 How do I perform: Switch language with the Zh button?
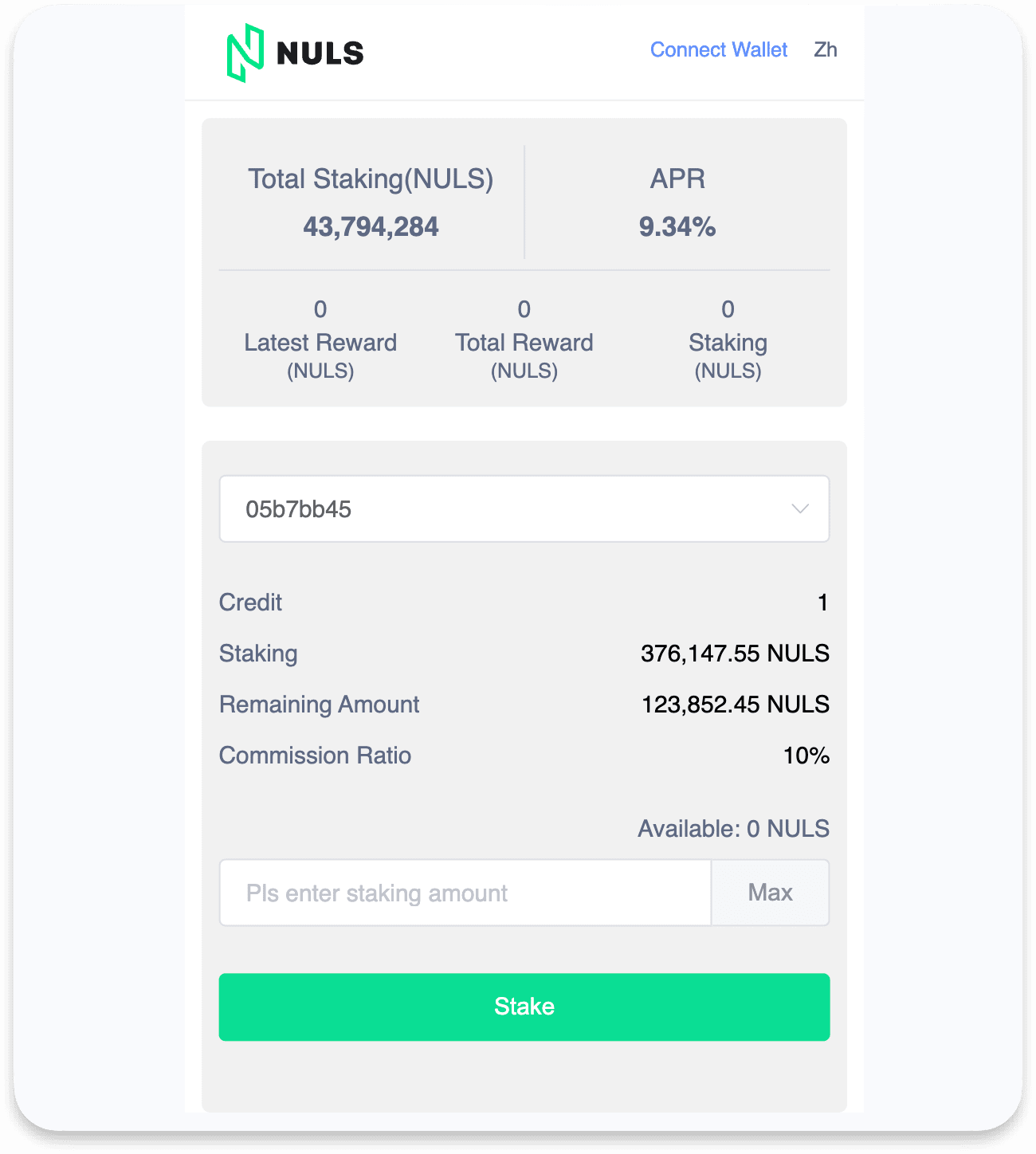(825, 49)
